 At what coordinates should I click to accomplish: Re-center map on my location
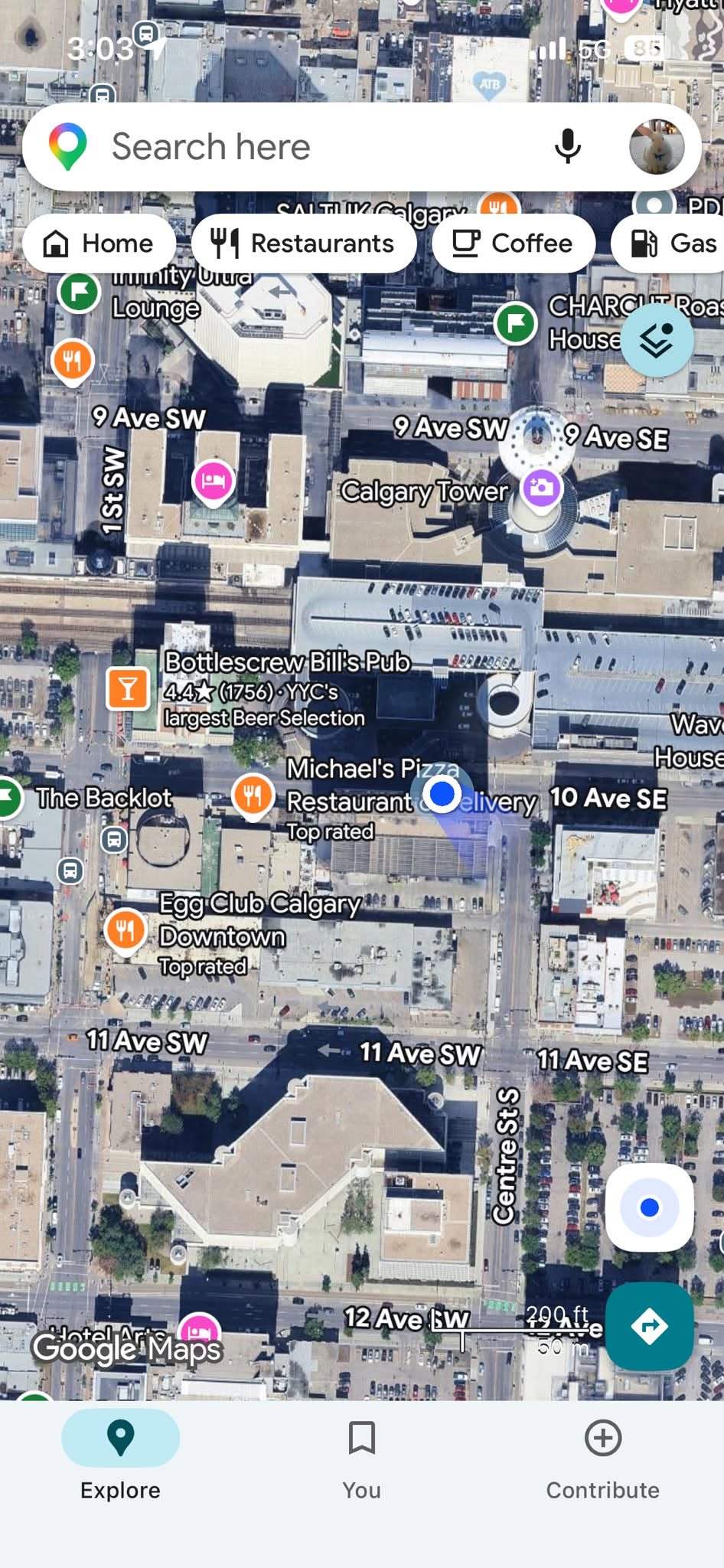tap(650, 1207)
